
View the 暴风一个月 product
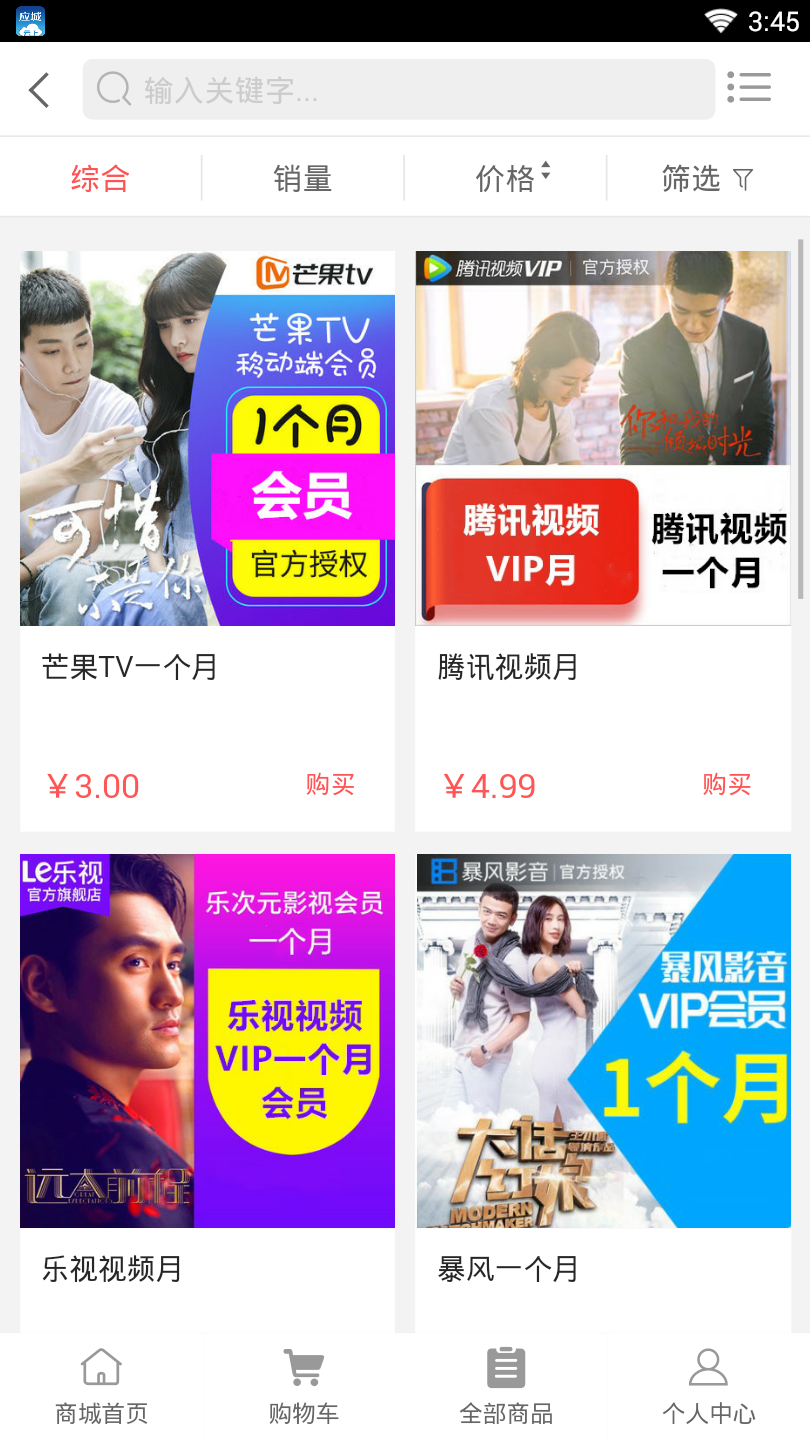pos(603,1041)
